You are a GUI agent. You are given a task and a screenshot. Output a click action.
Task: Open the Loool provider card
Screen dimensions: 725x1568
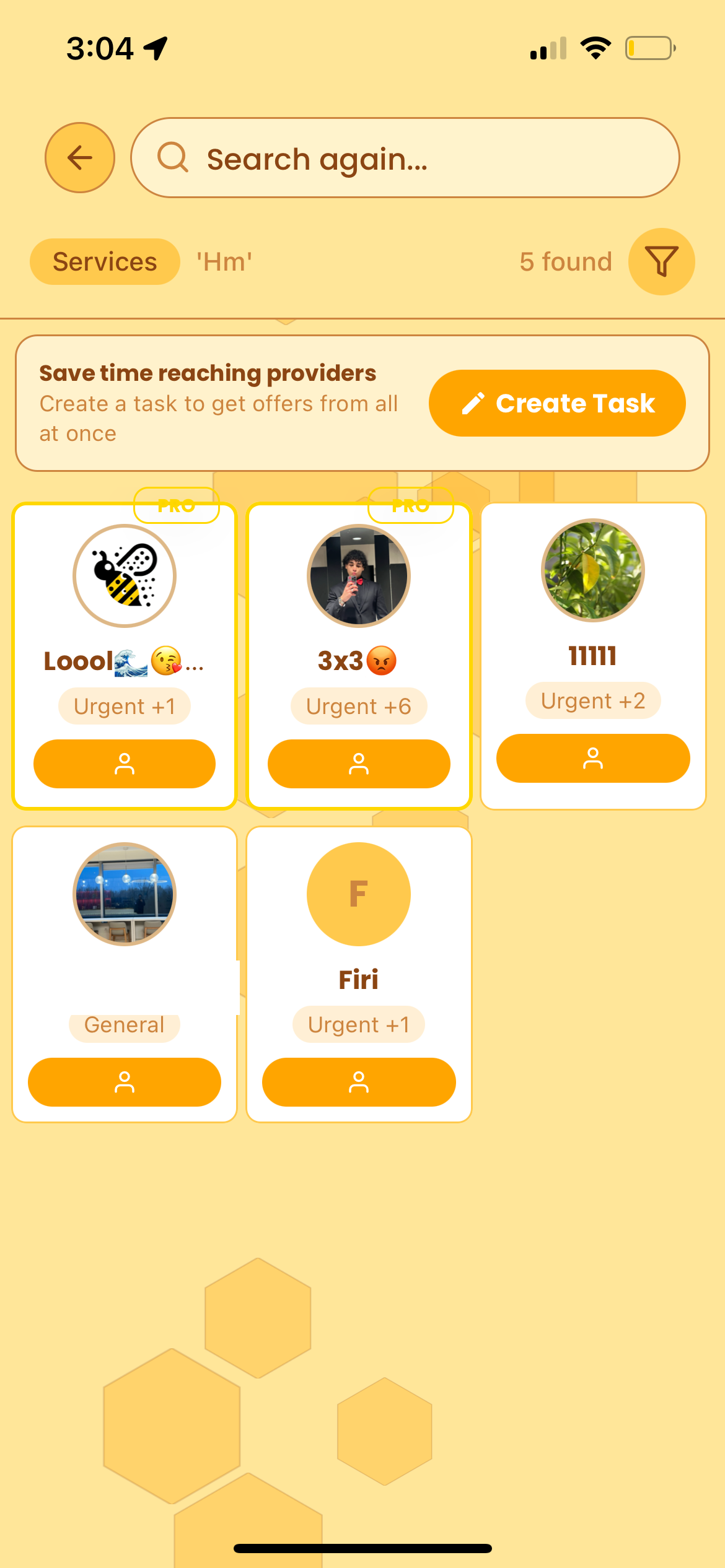125,656
